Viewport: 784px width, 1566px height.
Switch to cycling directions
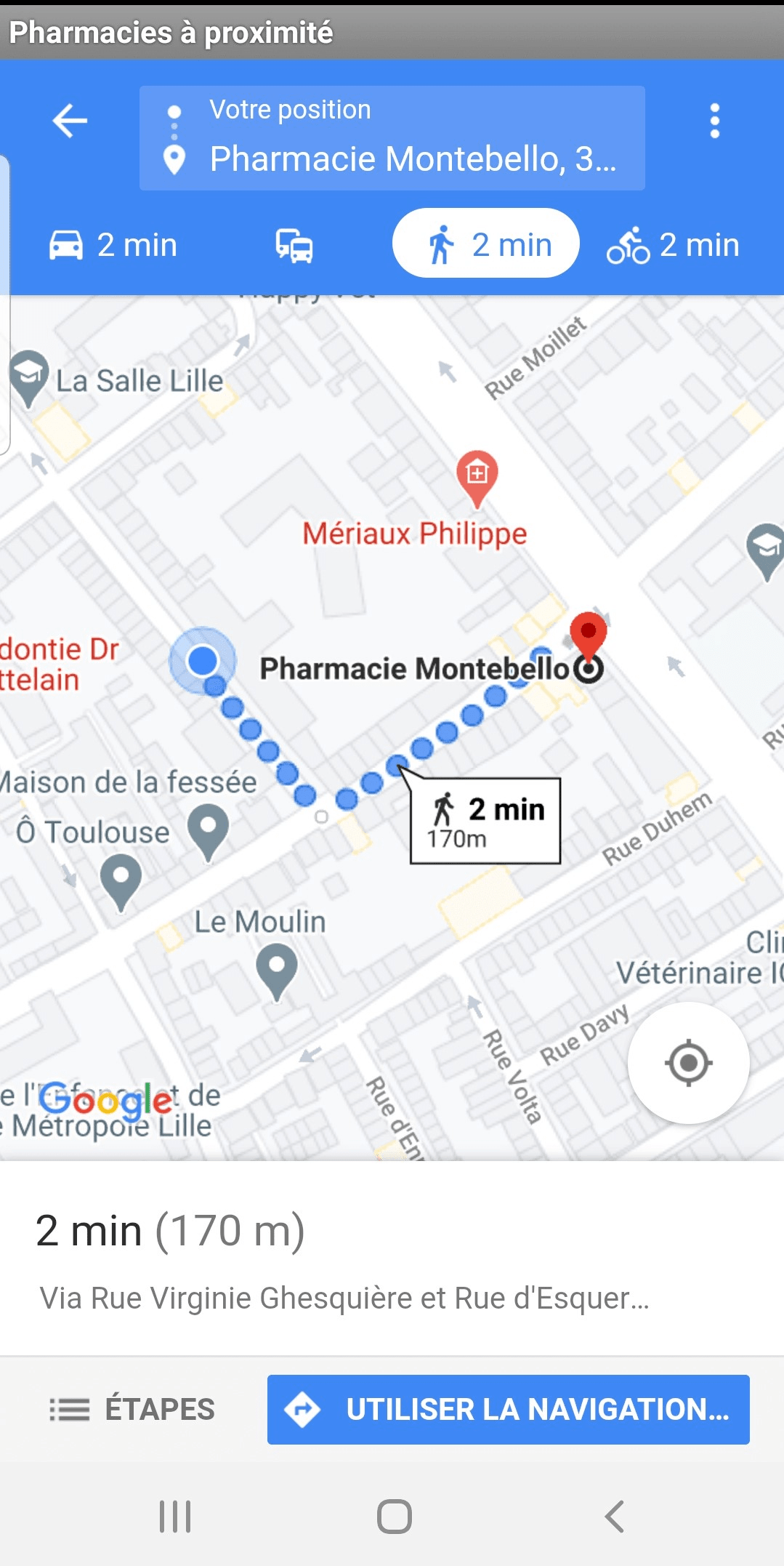coord(674,245)
